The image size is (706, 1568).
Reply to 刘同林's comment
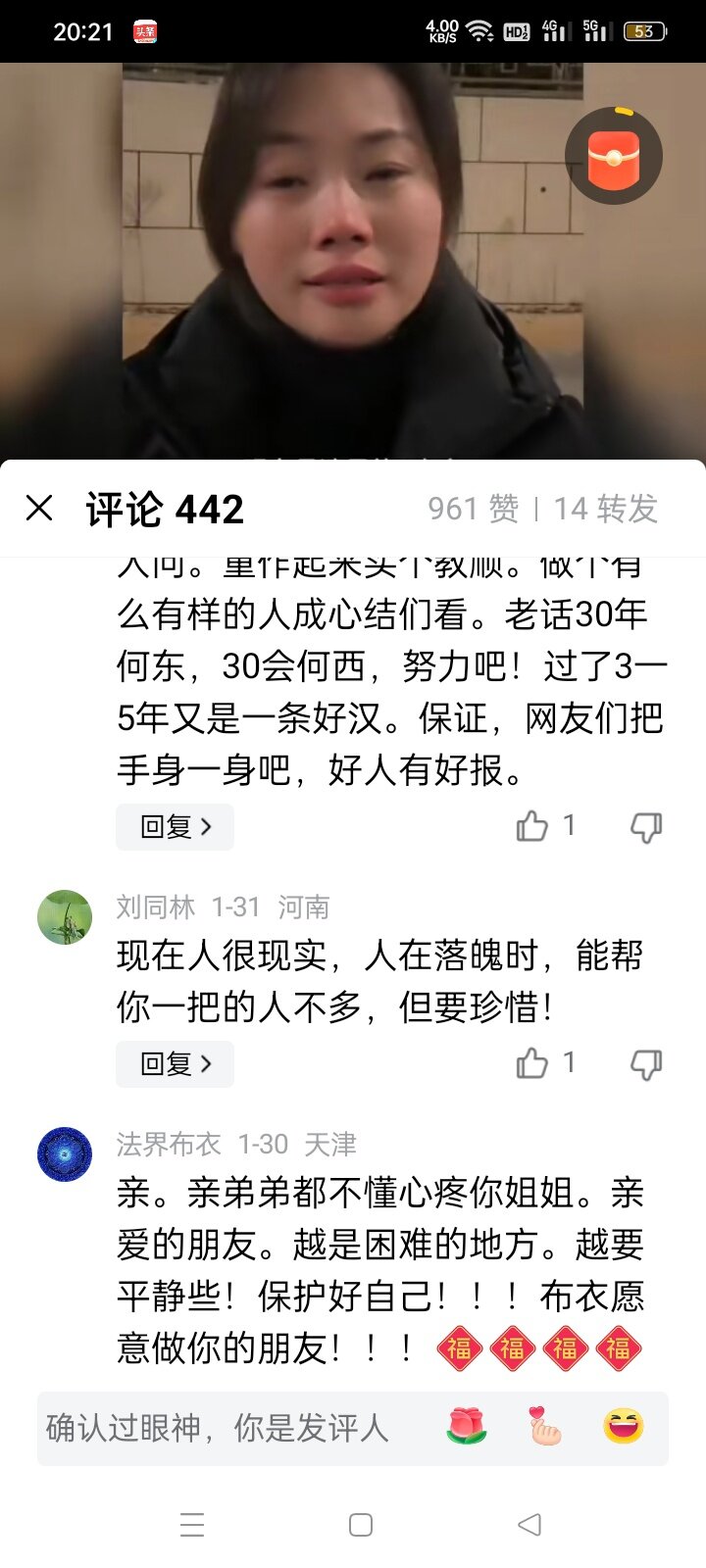point(175,1064)
